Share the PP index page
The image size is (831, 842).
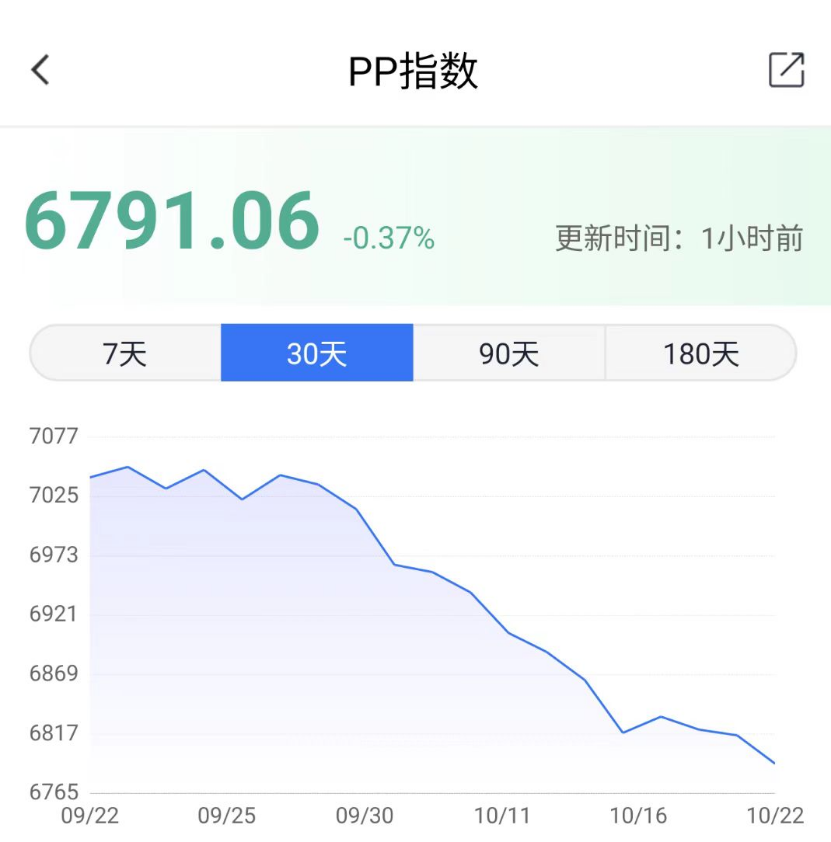pos(786,70)
